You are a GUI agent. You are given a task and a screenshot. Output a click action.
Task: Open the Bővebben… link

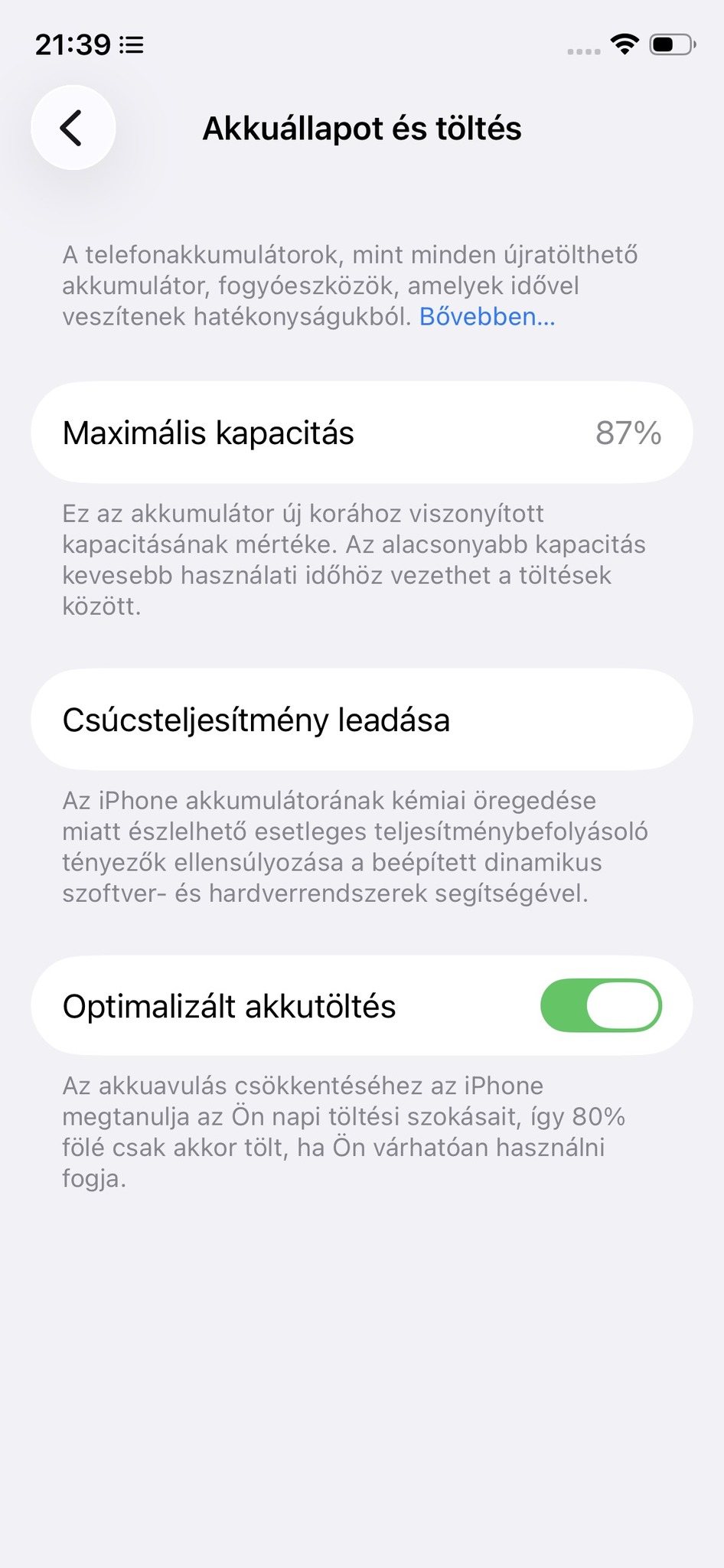click(487, 316)
